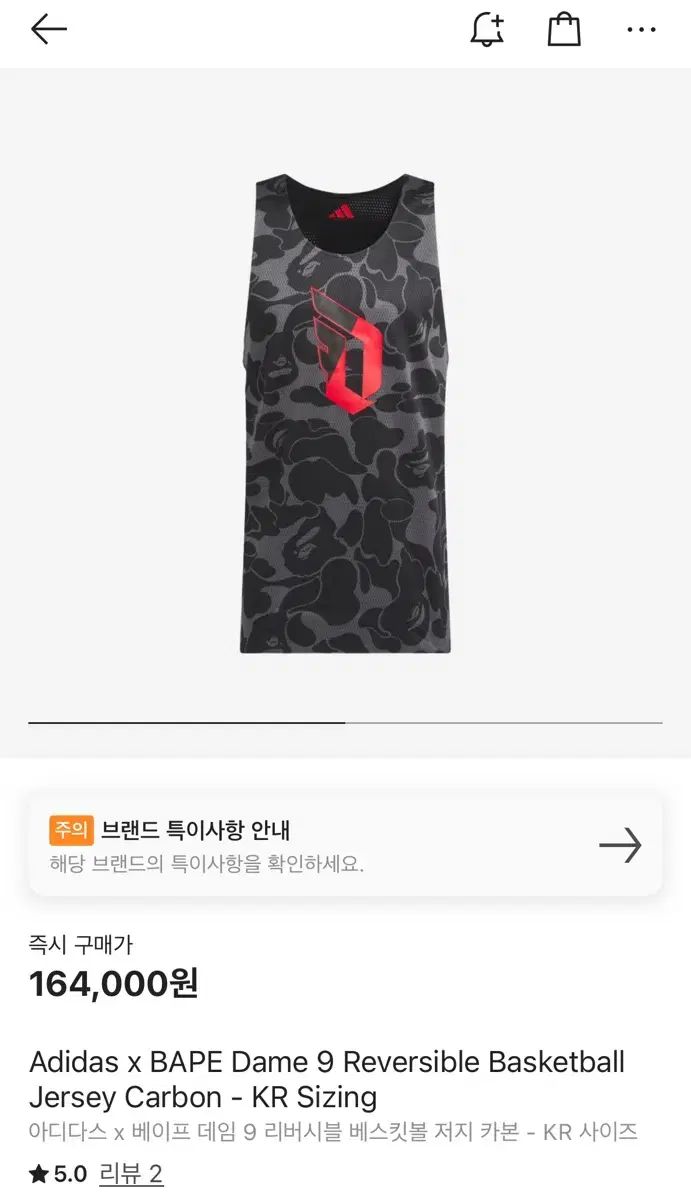Go back using the arrow icon
This screenshot has width=691, height=1200.
(48, 29)
